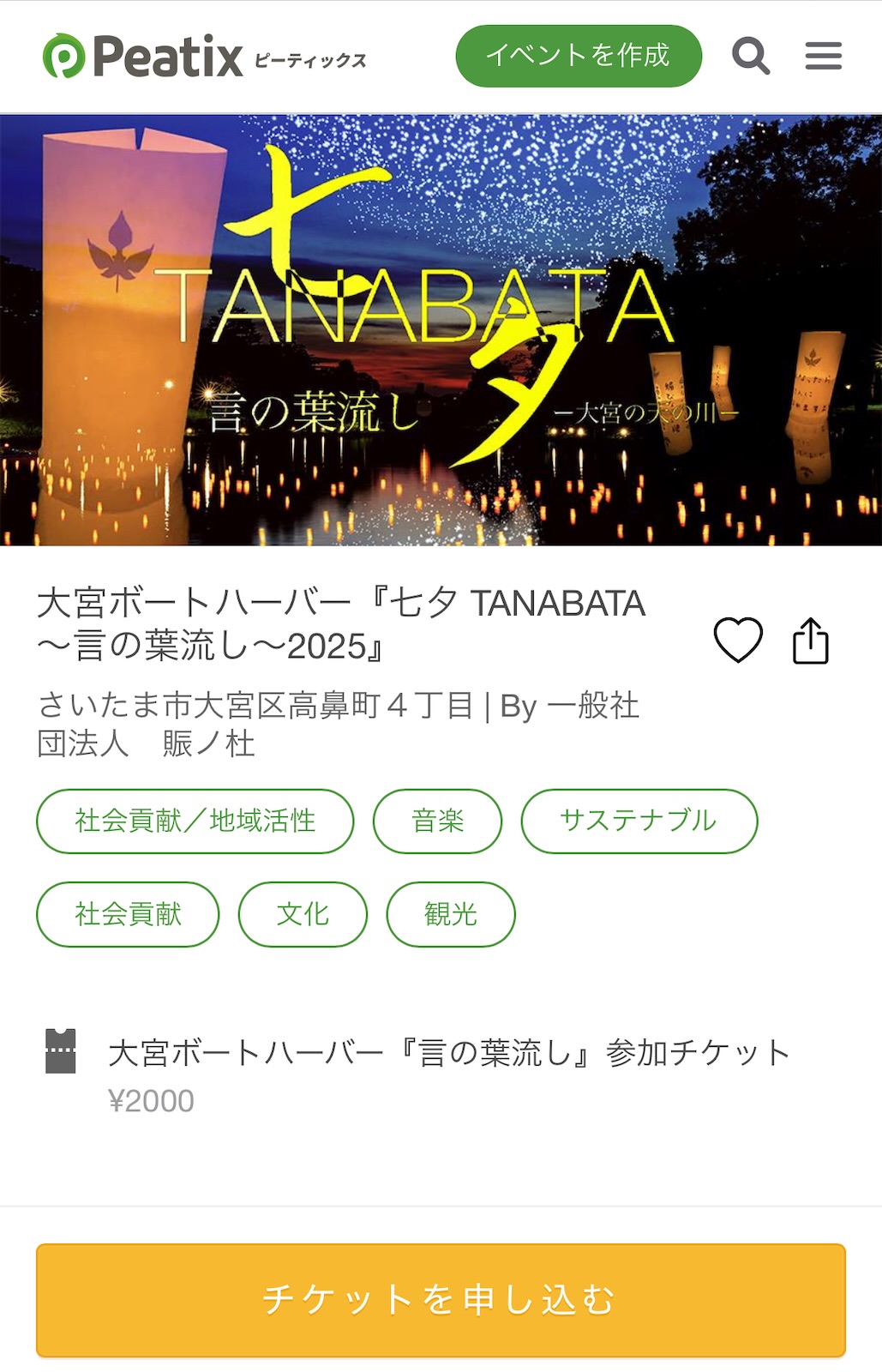Select the 社会貢献 tag chip
This screenshot has width=882, height=1372.
(x=128, y=914)
